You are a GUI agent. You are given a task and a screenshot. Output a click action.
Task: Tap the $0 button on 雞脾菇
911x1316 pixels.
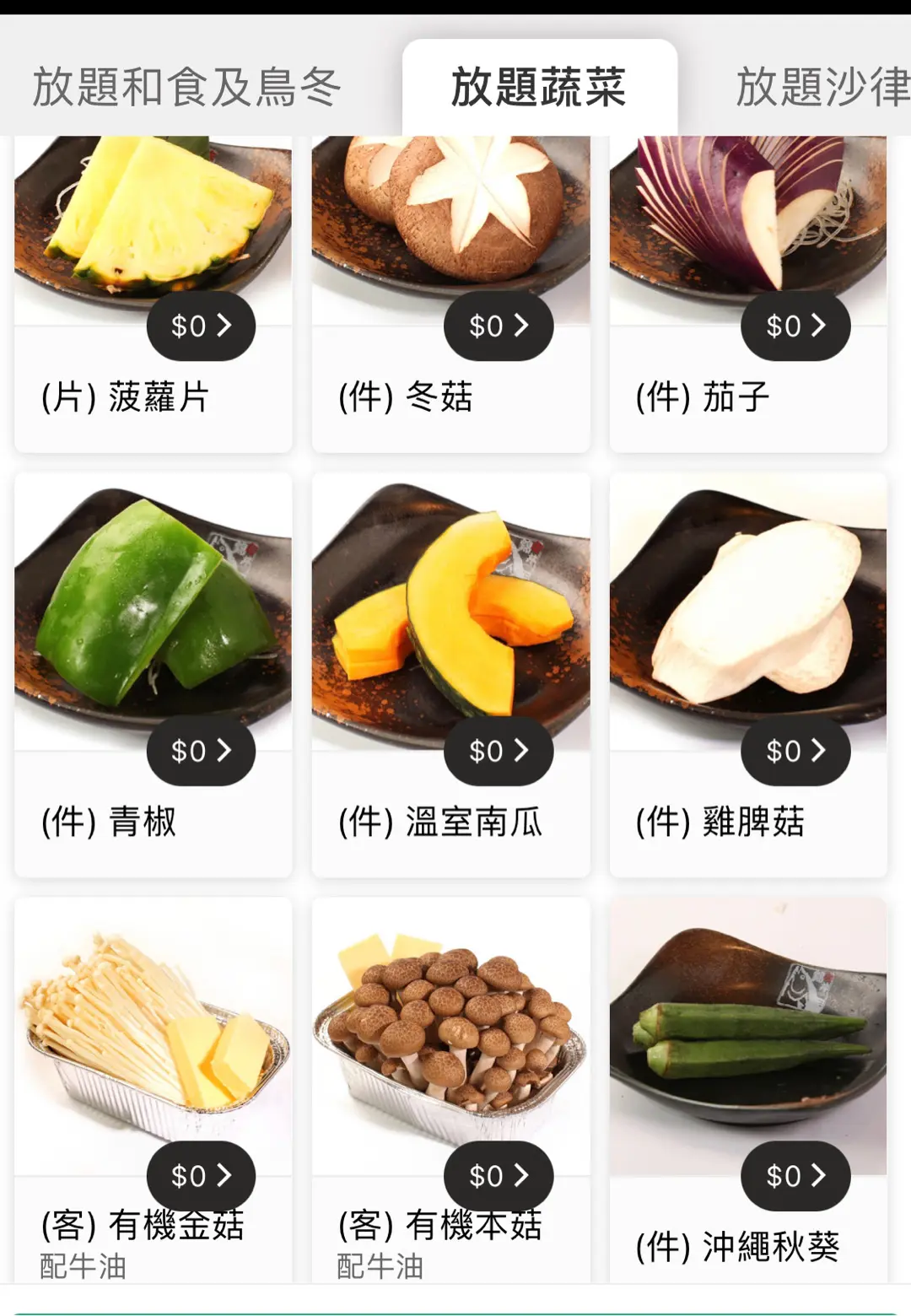tap(795, 751)
